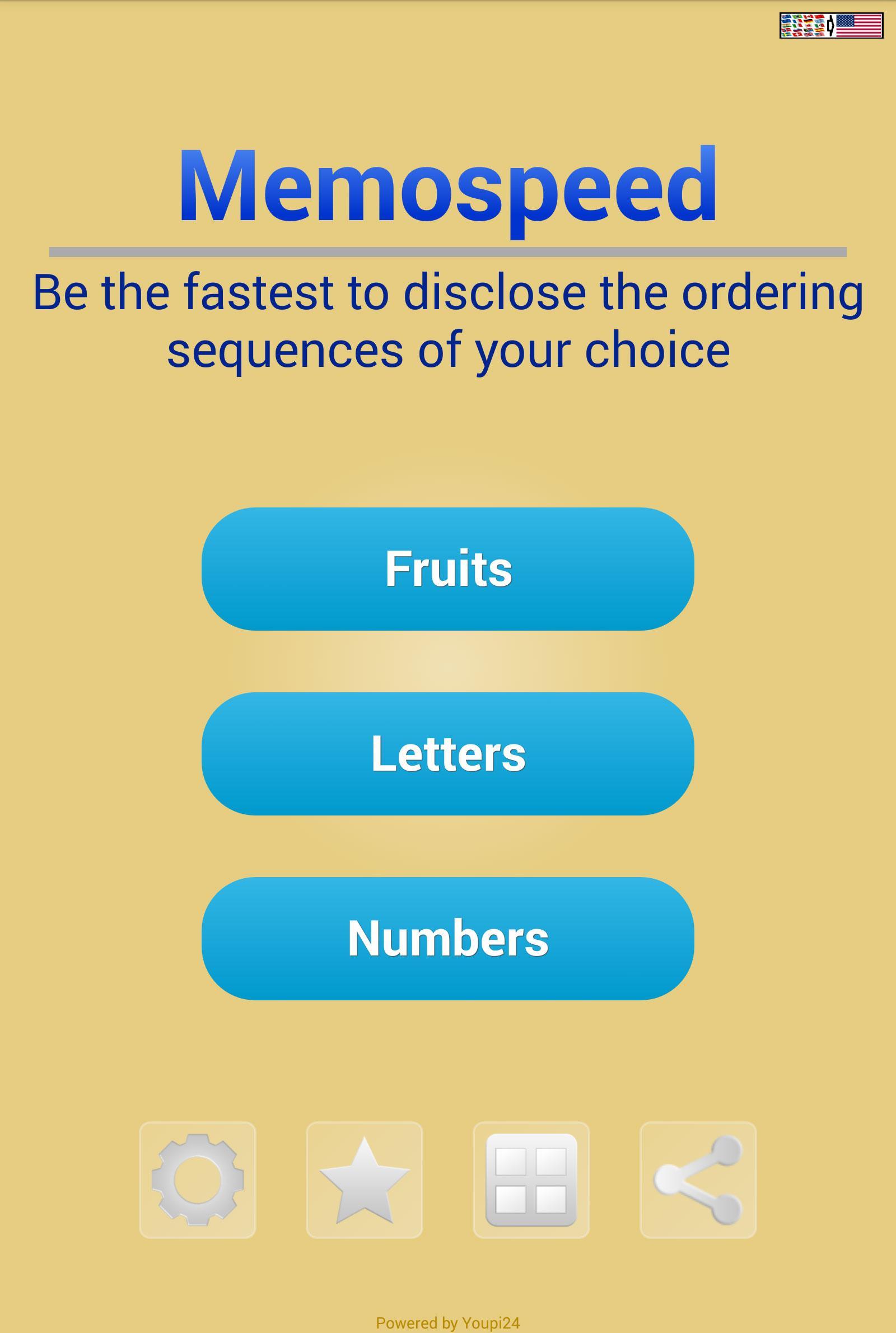Tap the star icon
The image size is (896, 1333).
pyautogui.click(x=364, y=1180)
